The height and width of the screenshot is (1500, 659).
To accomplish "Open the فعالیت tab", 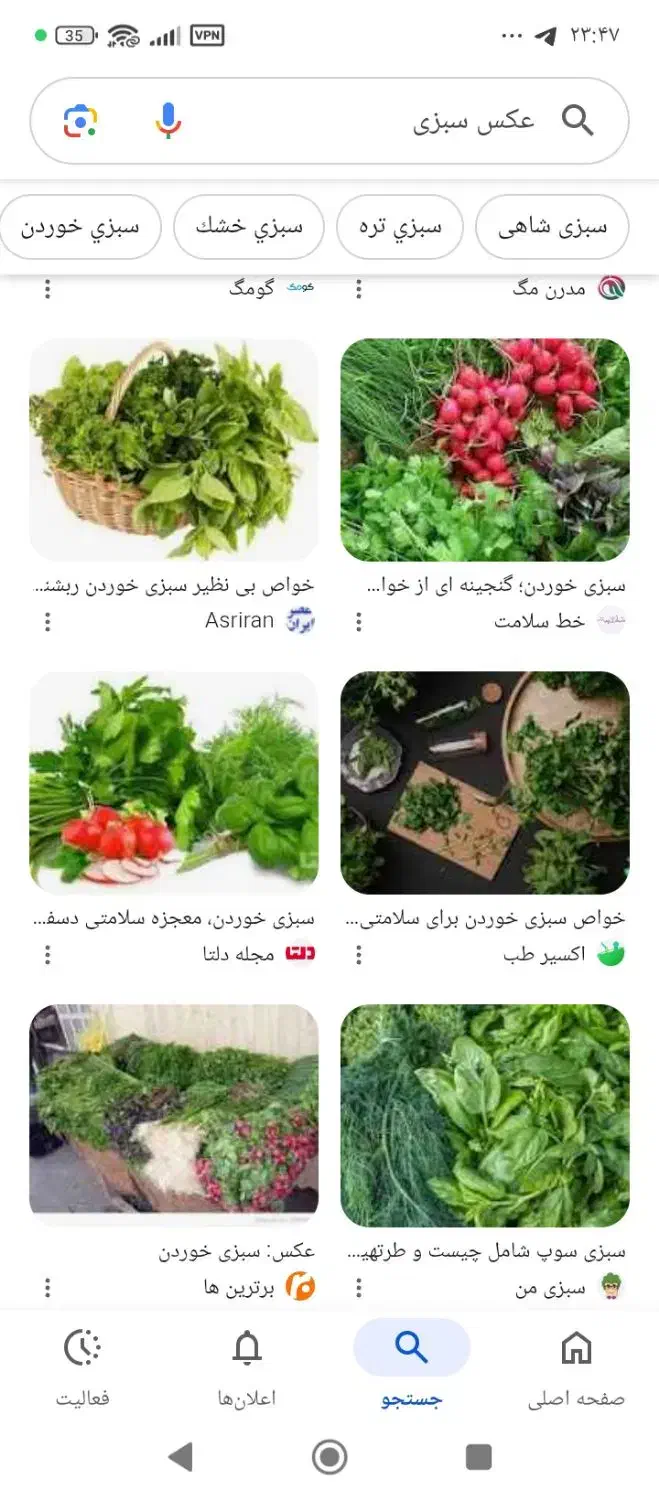I will pos(82,1365).
